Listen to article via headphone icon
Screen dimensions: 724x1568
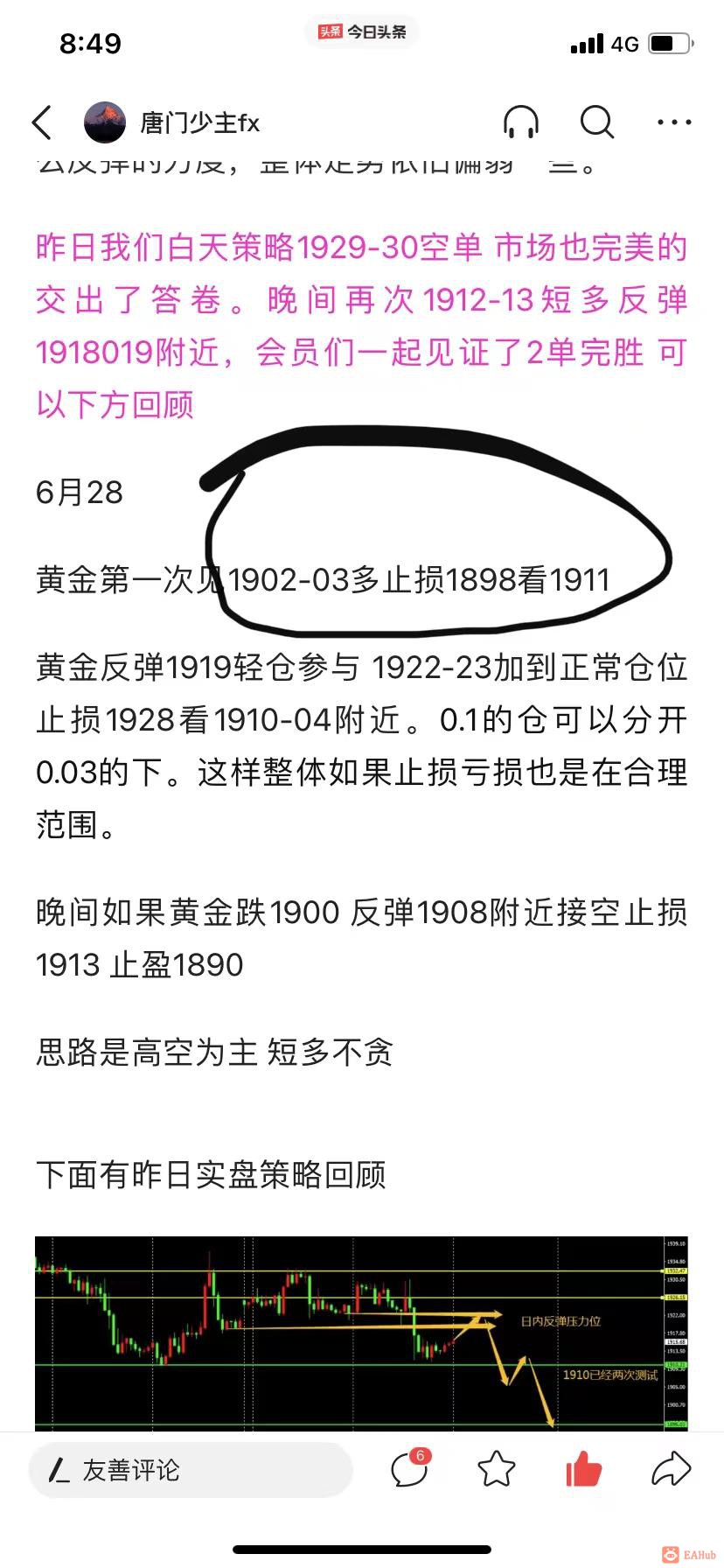point(521,122)
